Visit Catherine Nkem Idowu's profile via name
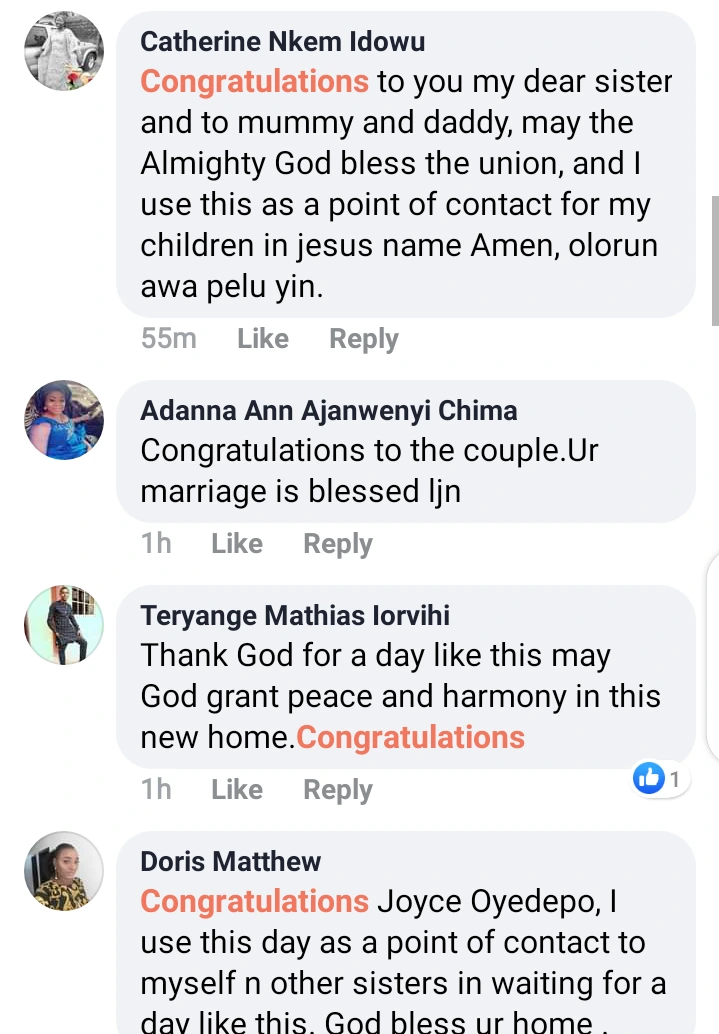Image resolution: width=719 pixels, height=1034 pixels. pos(282,41)
